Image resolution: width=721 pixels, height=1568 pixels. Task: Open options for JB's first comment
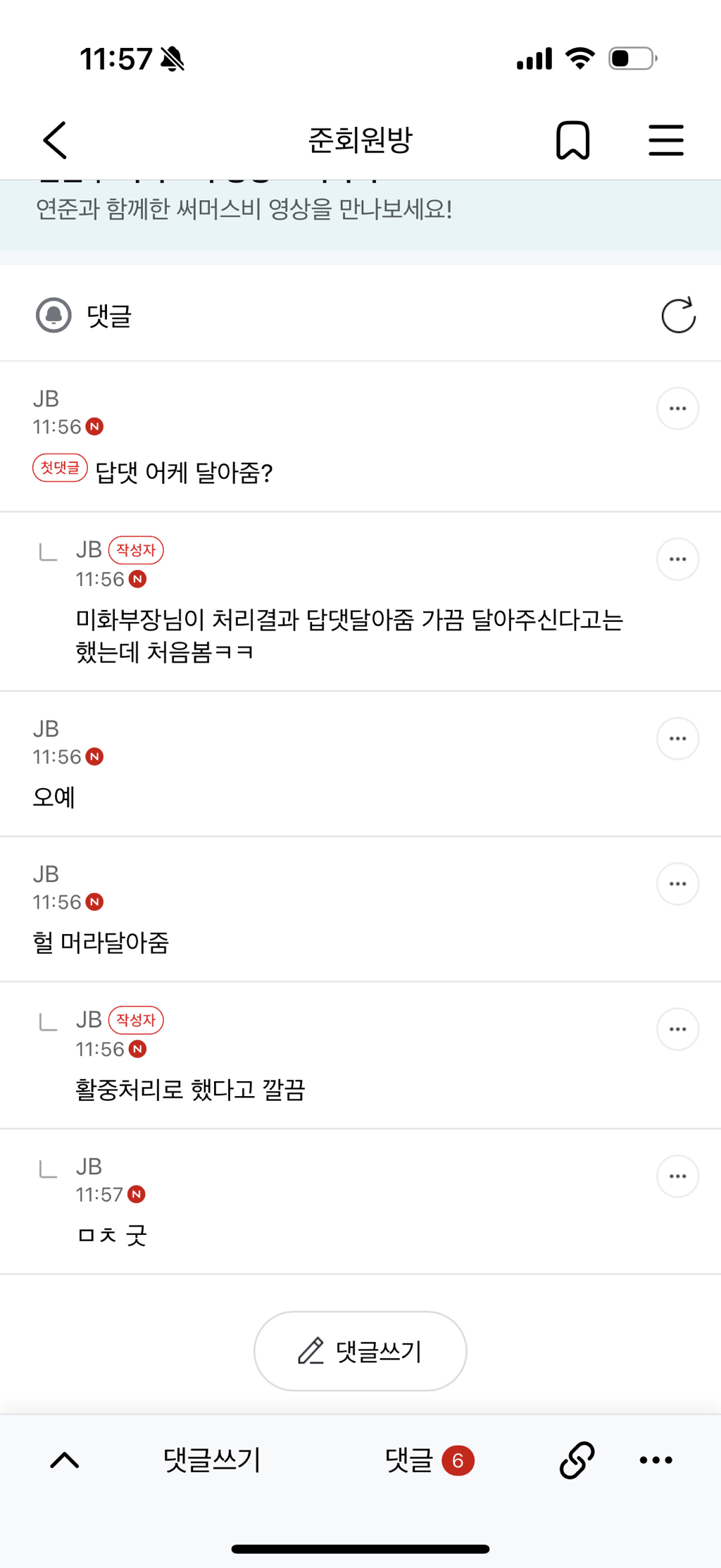pos(677,408)
